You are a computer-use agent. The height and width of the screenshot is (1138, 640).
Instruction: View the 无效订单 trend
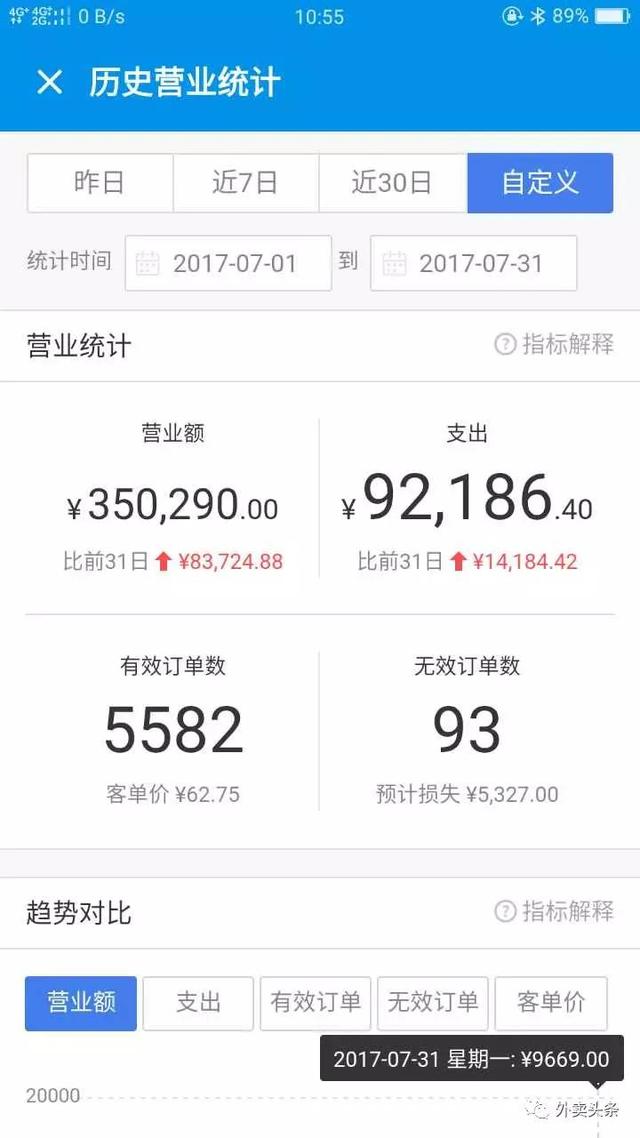click(x=433, y=1003)
